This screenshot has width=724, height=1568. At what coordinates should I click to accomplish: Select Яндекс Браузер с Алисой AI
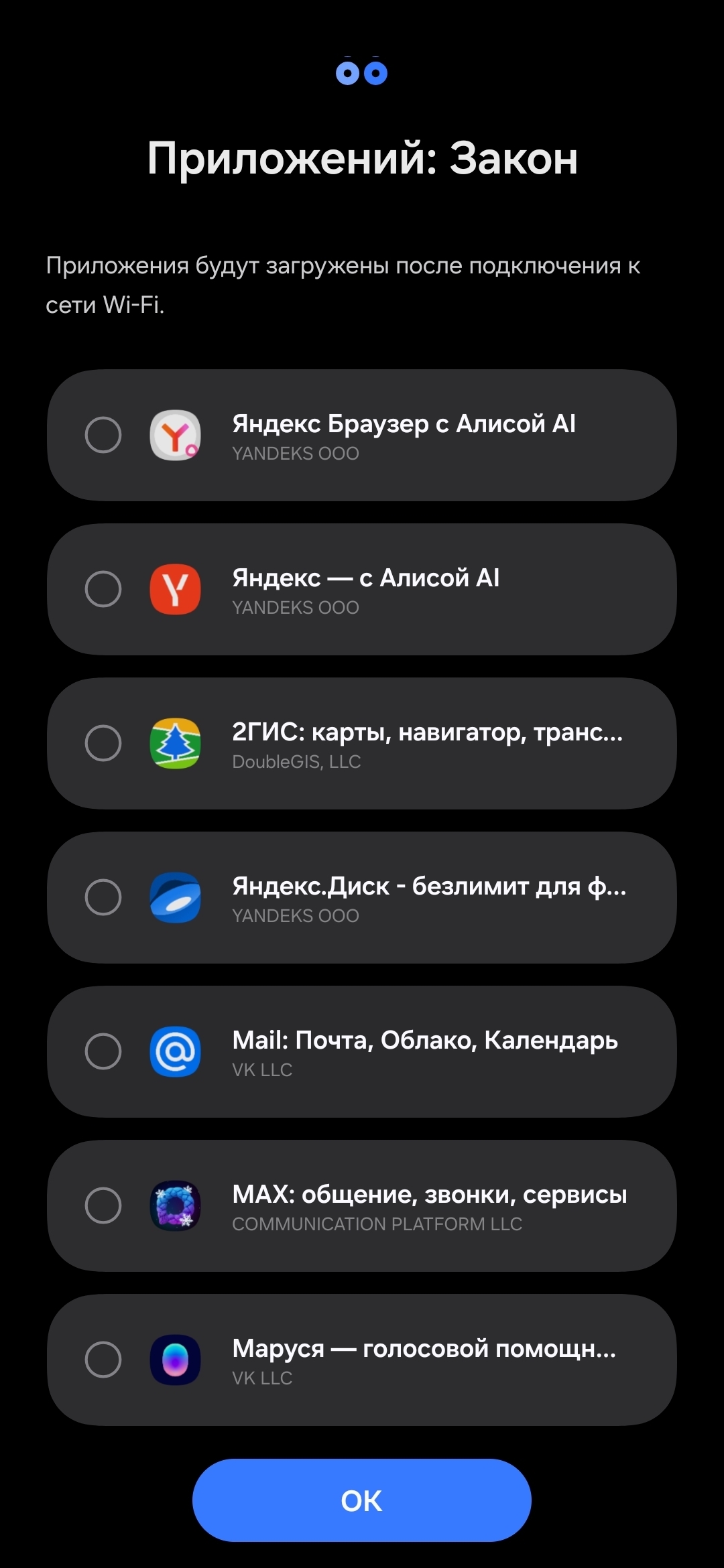(103, 435)
